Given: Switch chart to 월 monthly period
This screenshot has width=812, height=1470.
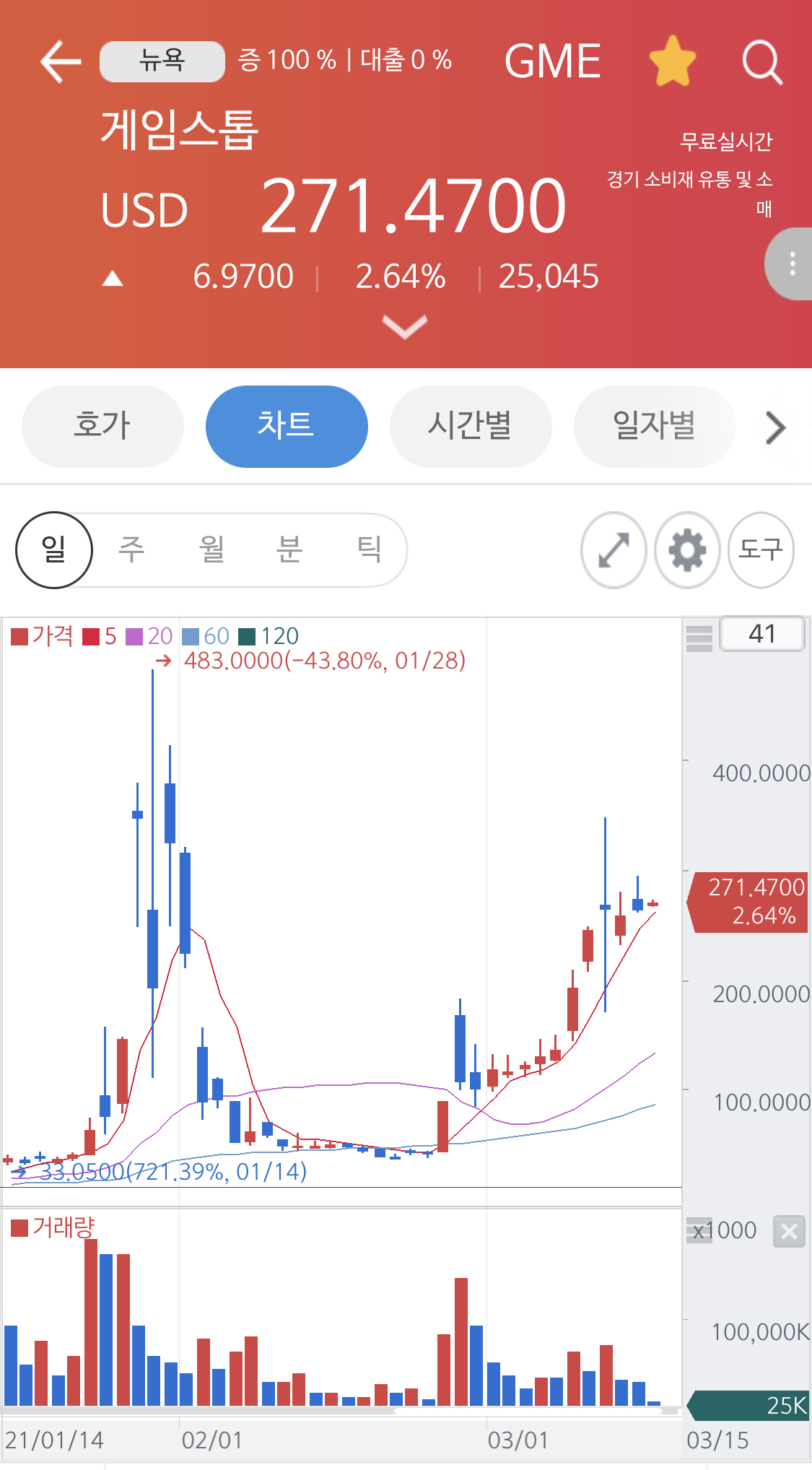Looking at the screenshot, I should tap(211, 550).
